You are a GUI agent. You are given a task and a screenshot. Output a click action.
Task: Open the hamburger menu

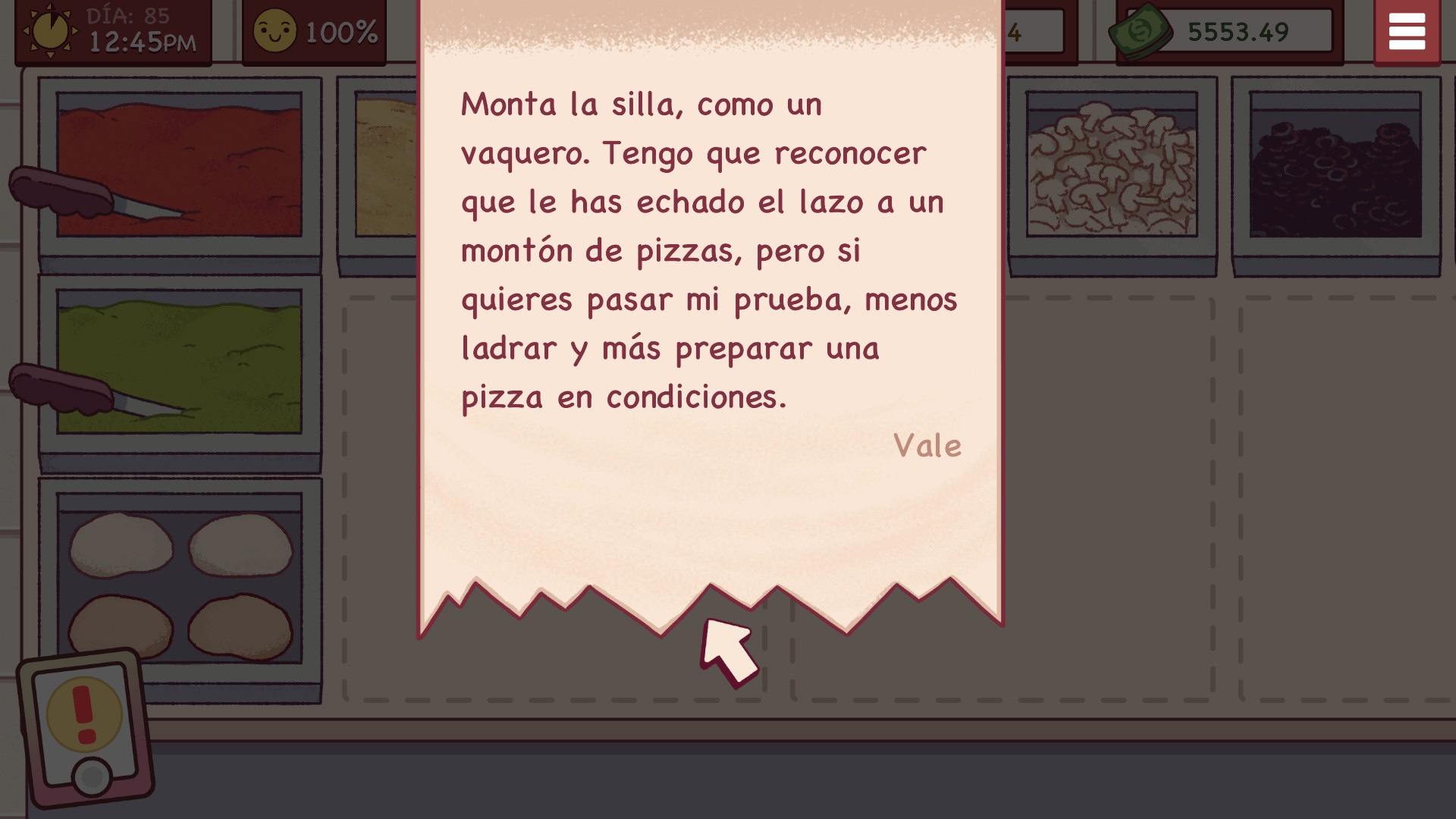pyautogui.click(x=1407, y=32)
